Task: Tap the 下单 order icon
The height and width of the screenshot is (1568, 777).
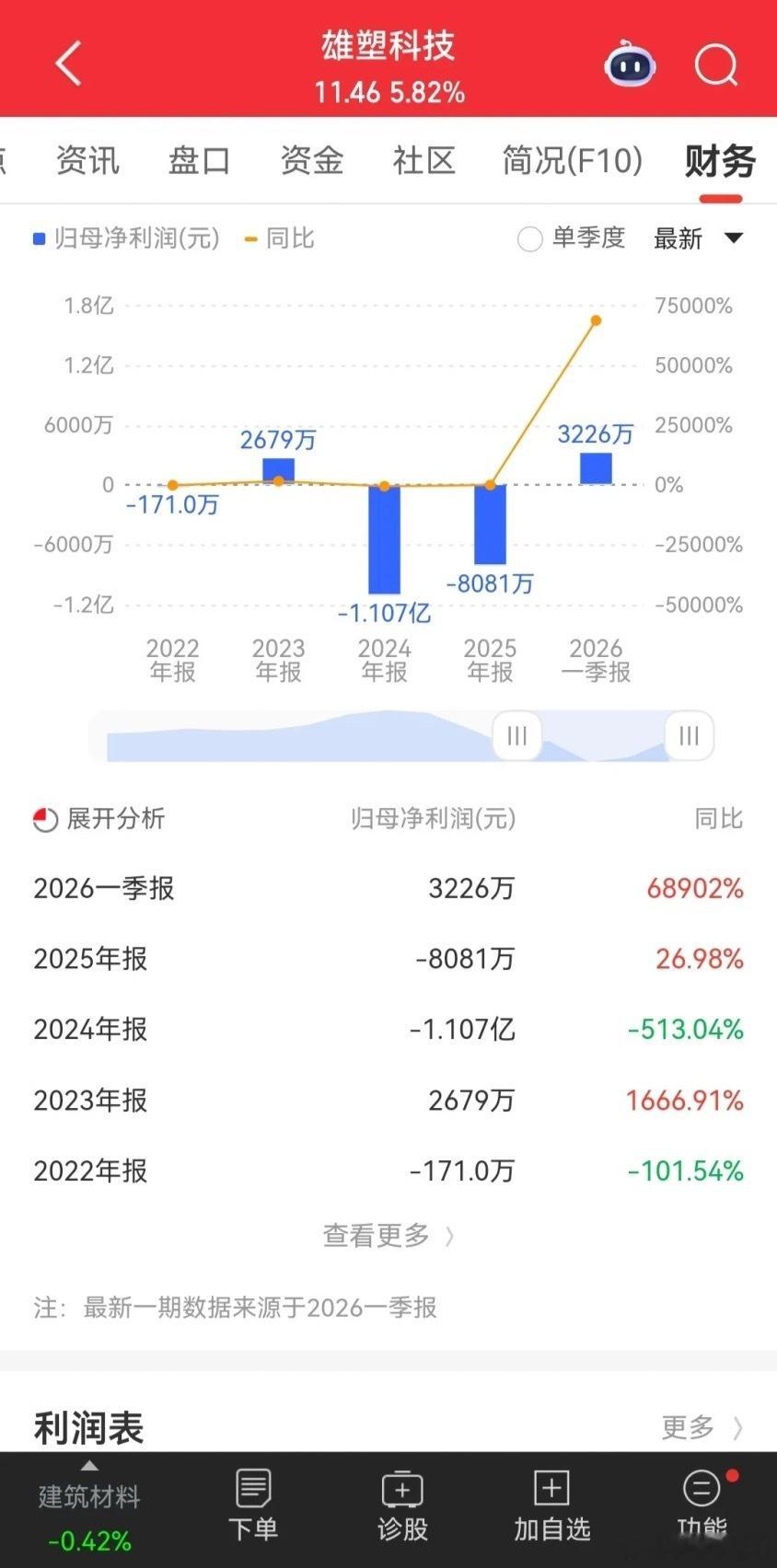Action: click(253, 1505)
